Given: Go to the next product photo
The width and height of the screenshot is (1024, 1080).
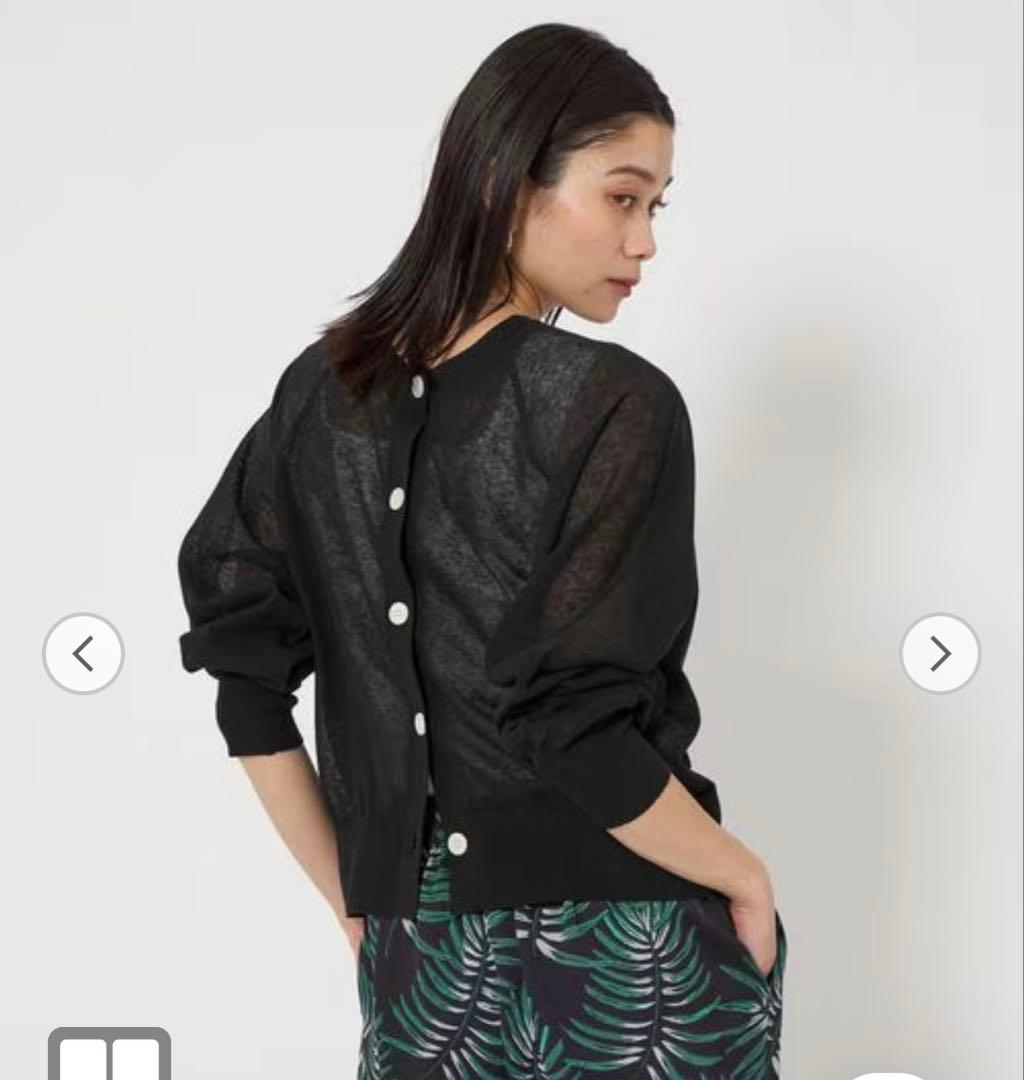Looking at the screenshot, I should click(x=940, y=653).
